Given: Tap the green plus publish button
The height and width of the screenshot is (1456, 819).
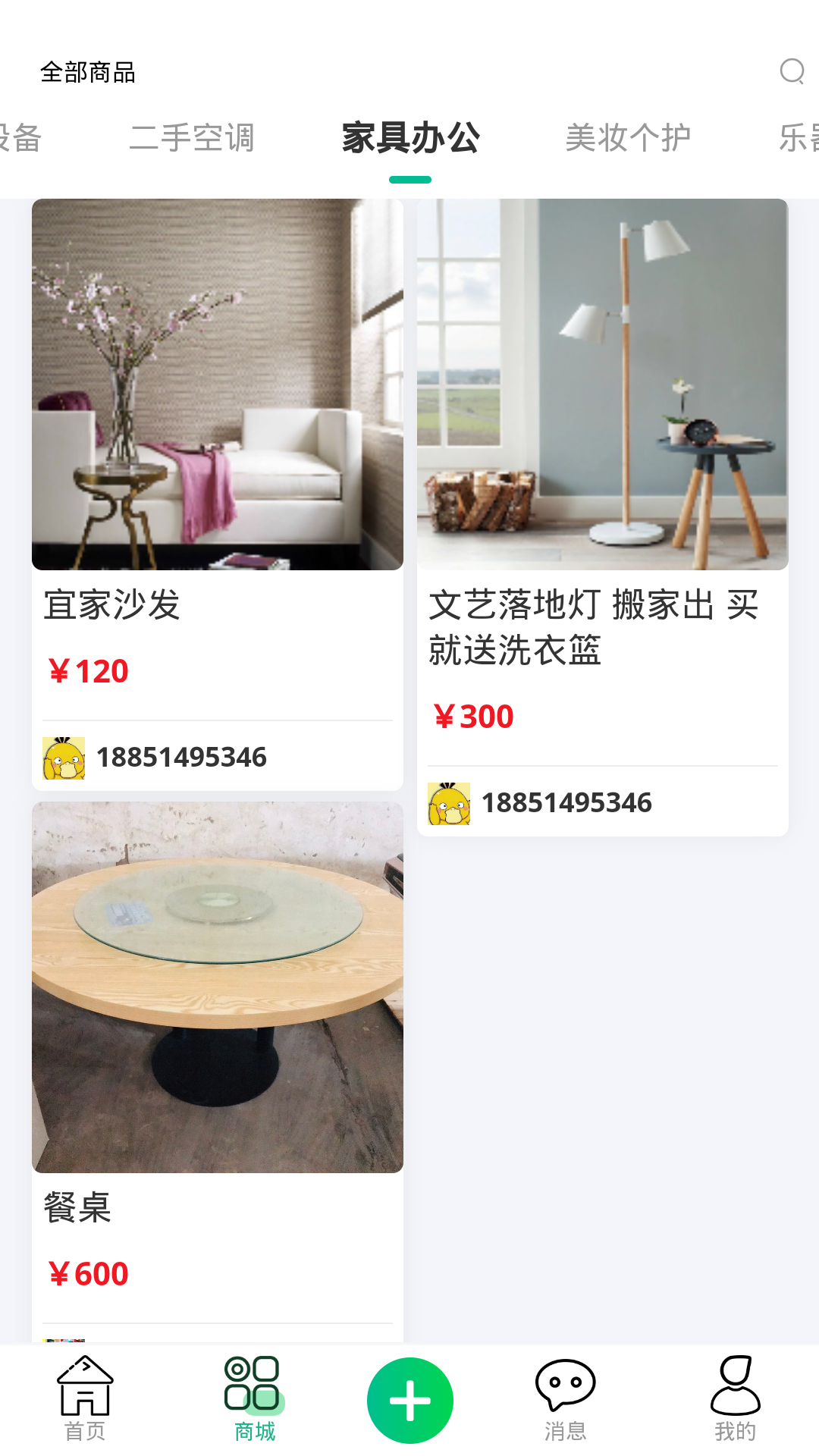Looking at the screenshot, I should (x=410, y=1400).
